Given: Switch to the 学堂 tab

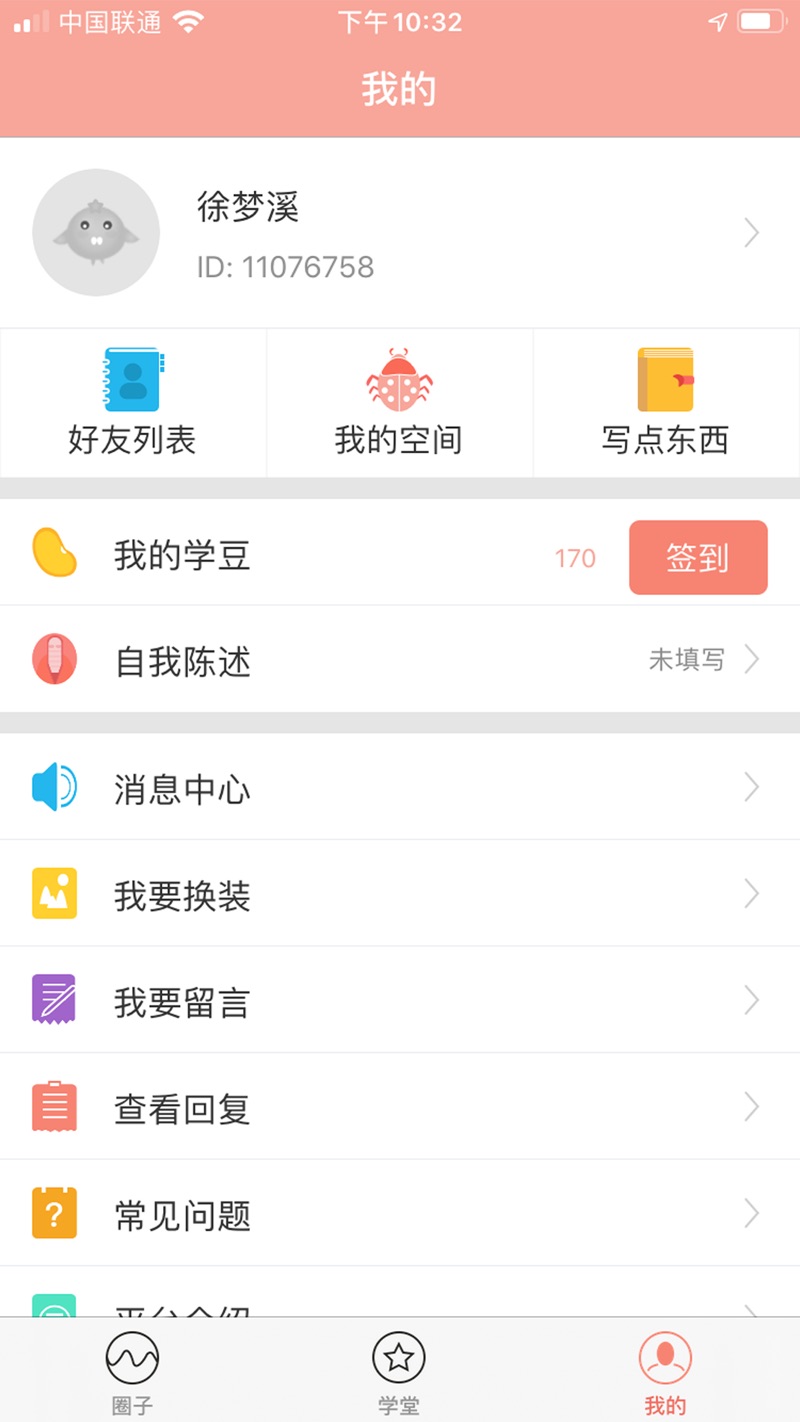Looking at the screenshot, I should click(399, 1370).
